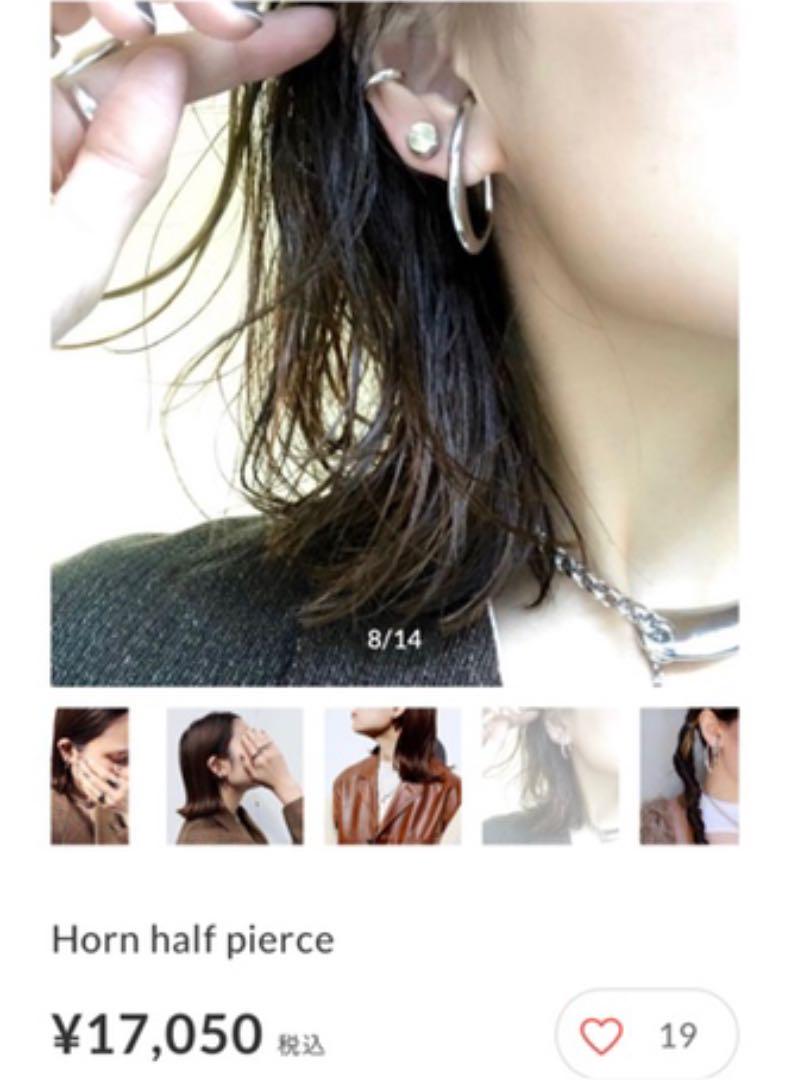
Task: View the partly cropped first thumbnail
Action: (90, 776)
